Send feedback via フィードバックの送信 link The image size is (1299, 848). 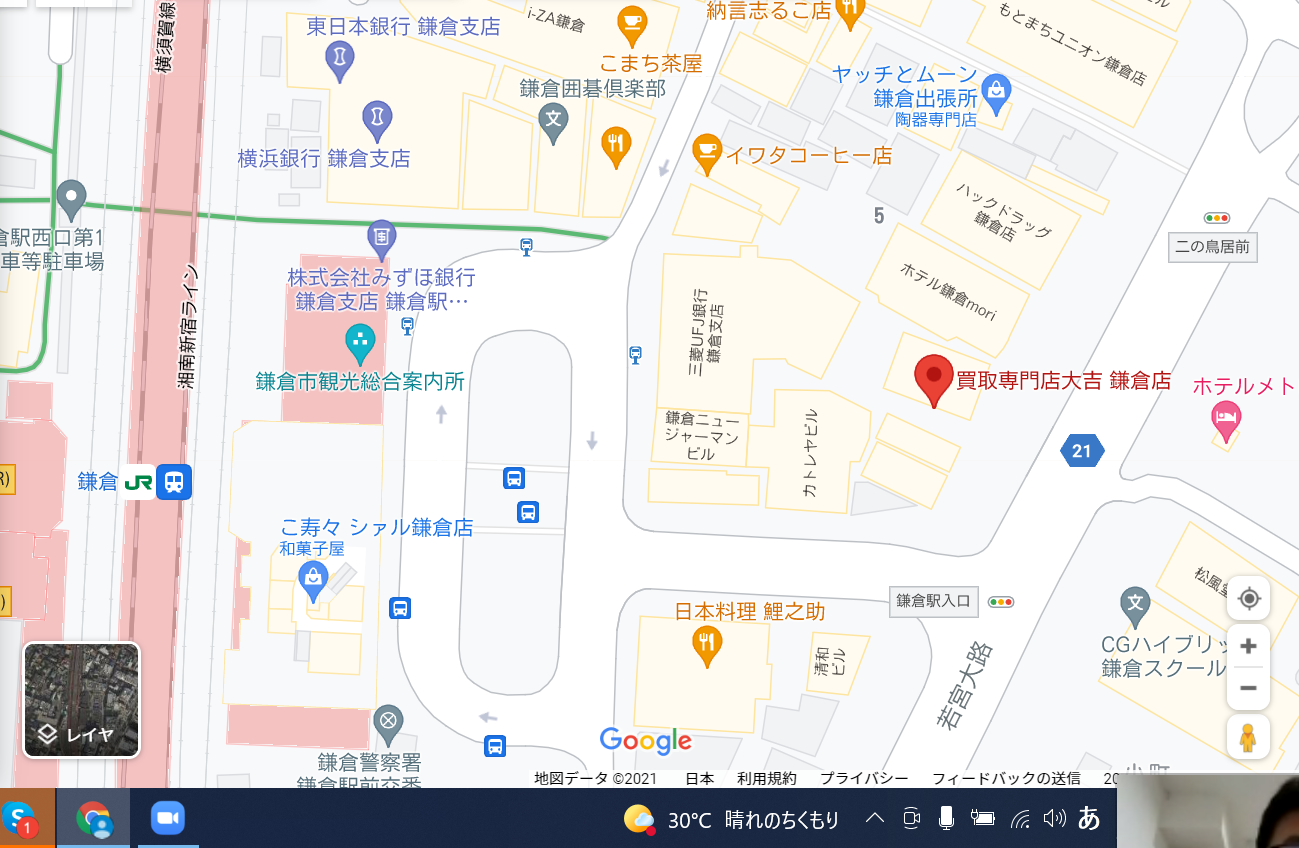[x=1005, y=778]
